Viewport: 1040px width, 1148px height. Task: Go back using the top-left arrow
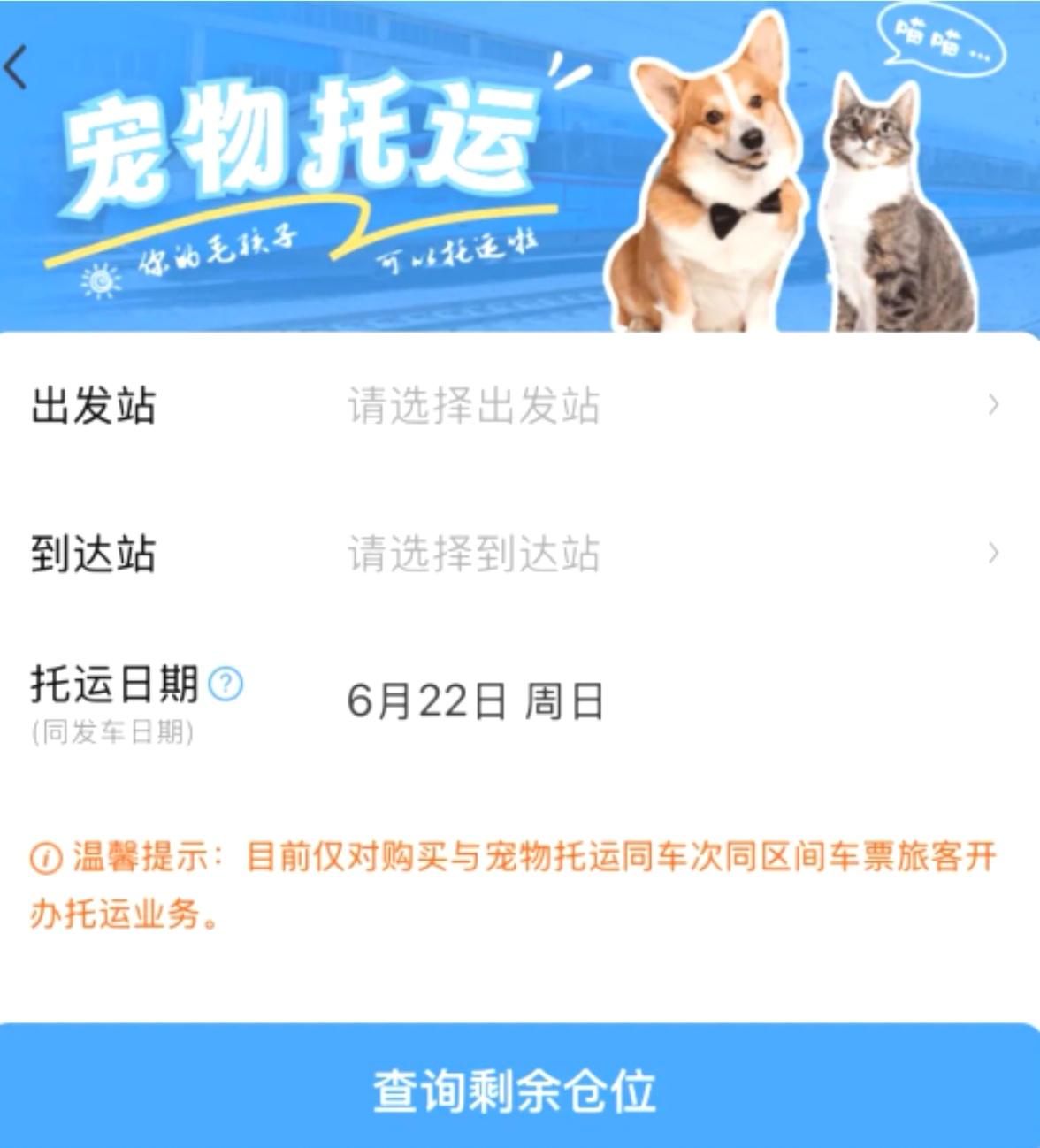point(17,66)
